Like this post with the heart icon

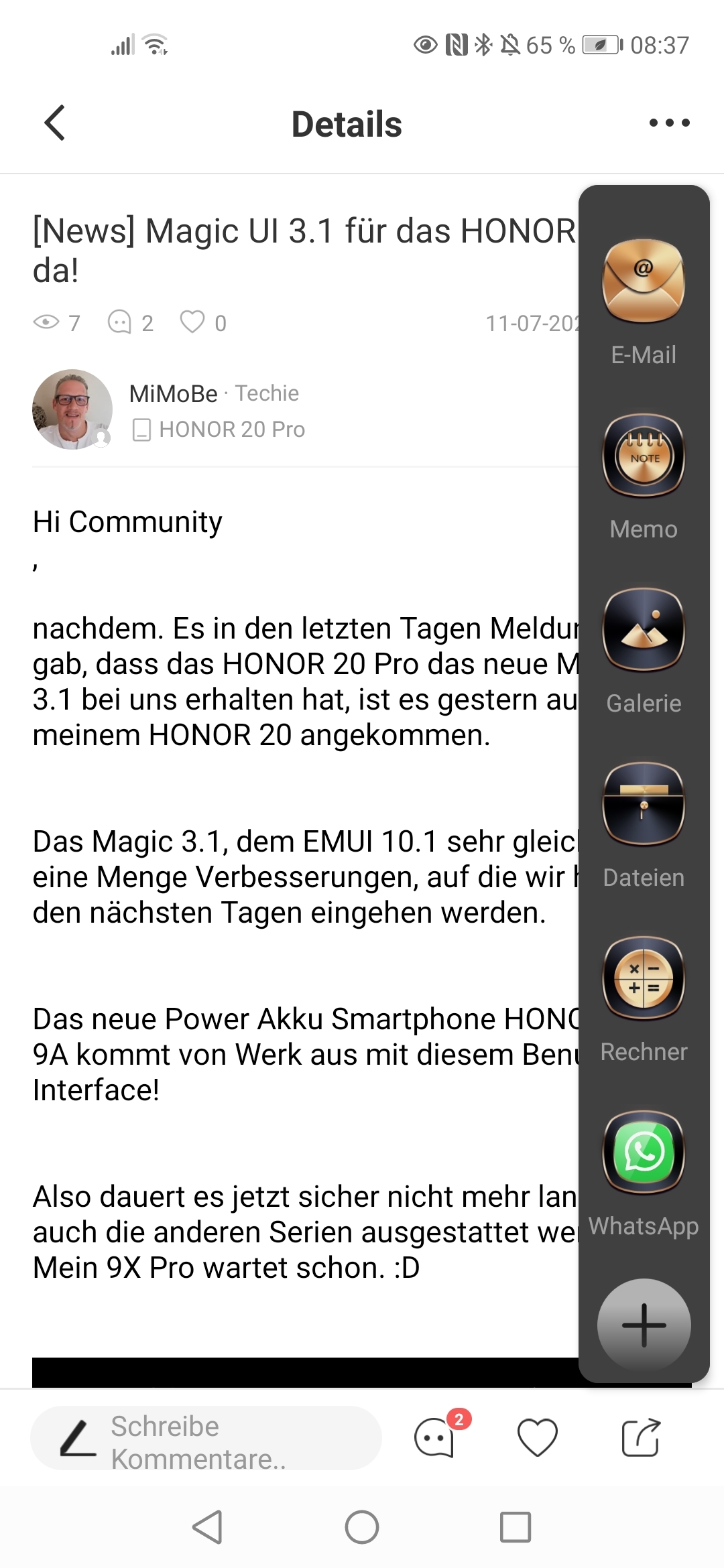click(538, 1438)
